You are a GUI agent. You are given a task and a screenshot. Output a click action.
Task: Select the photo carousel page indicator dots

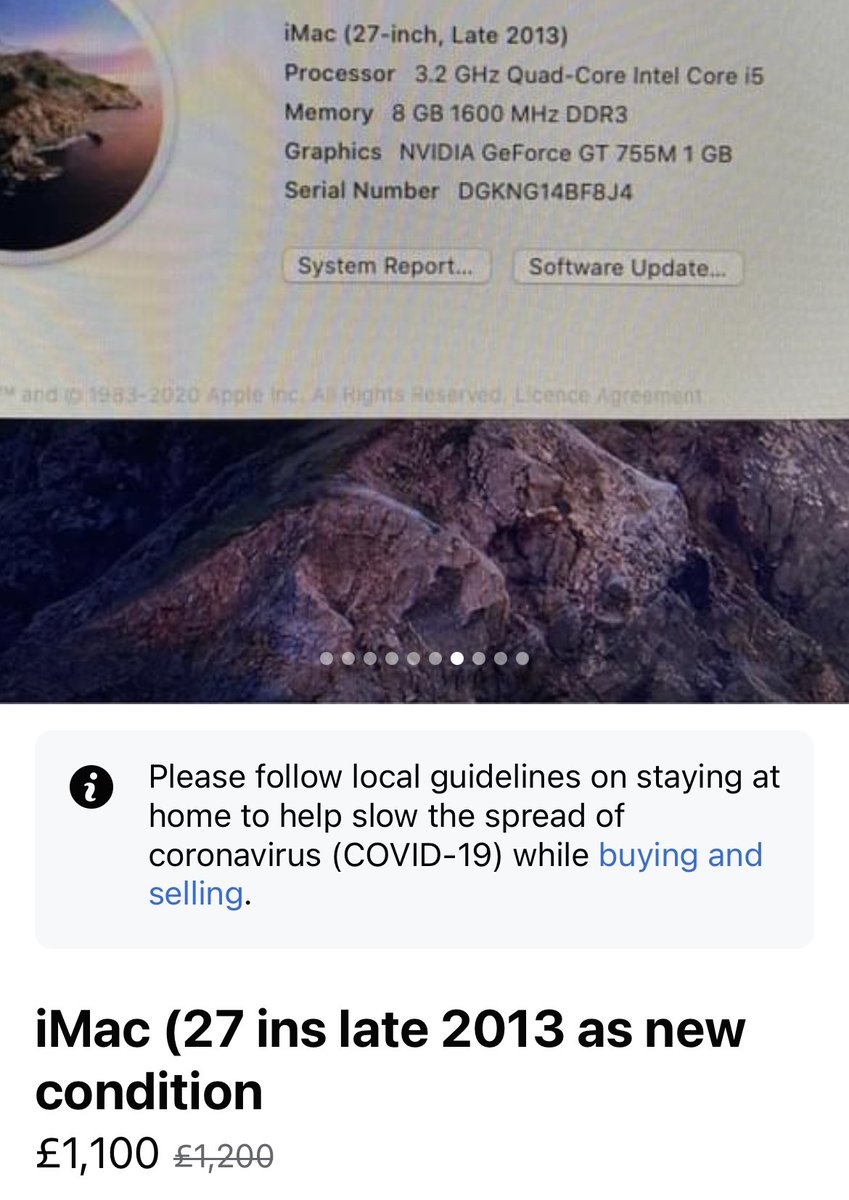point(424,658)
